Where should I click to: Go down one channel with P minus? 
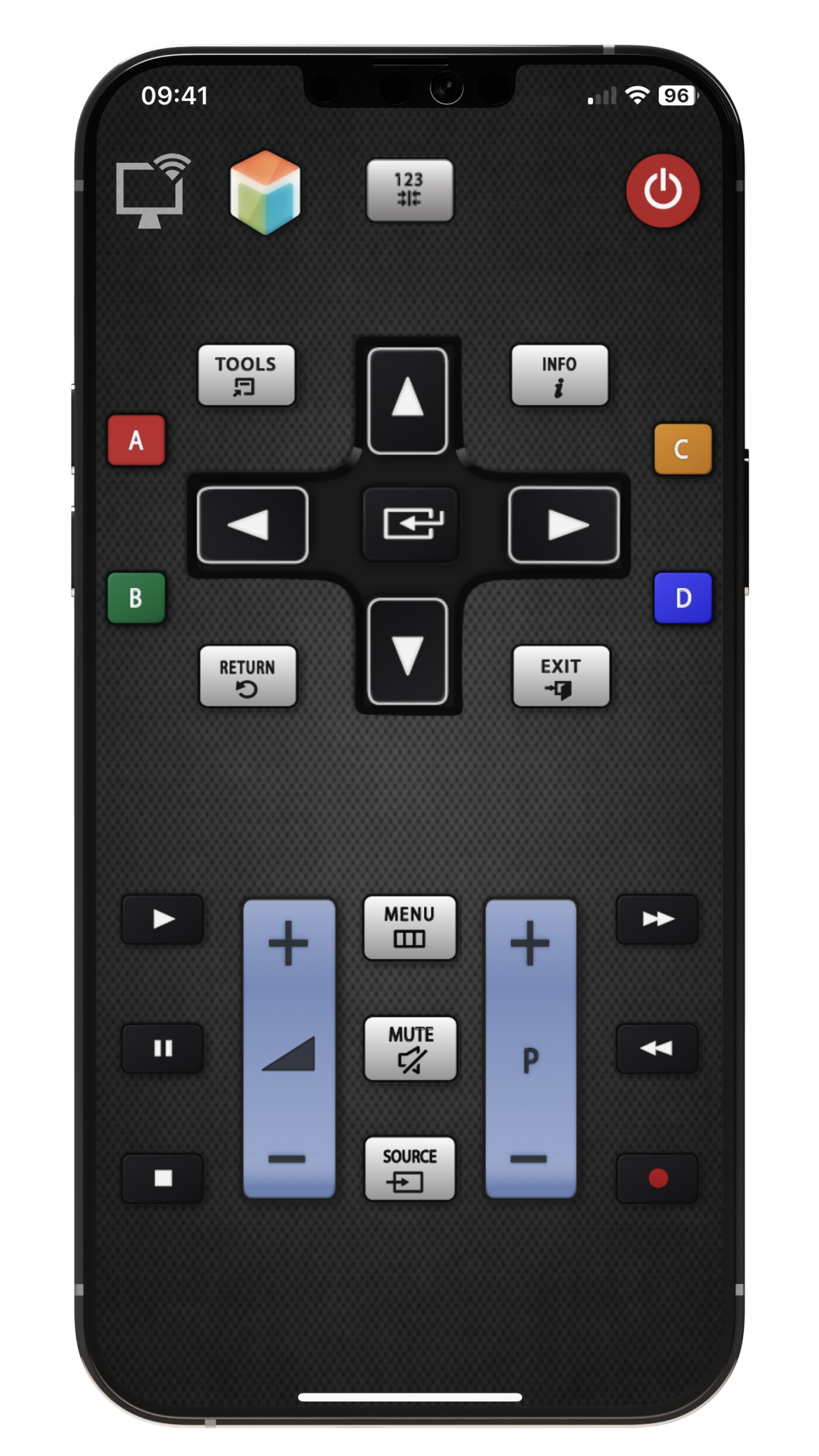530,1159
